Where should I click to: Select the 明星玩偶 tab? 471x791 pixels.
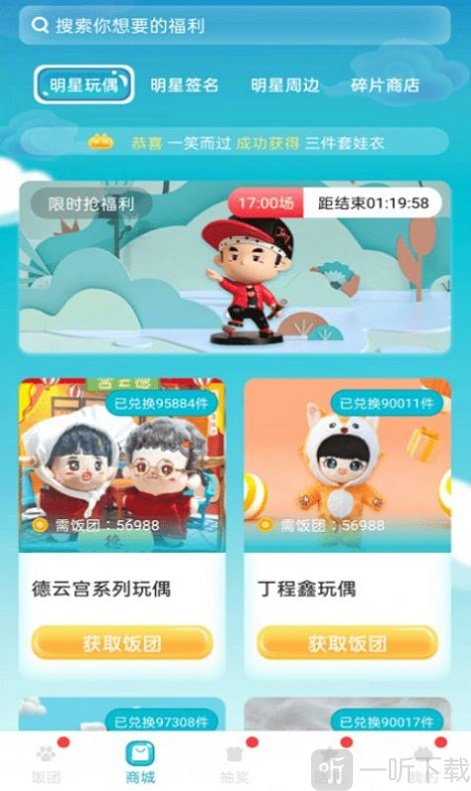point(84,84)
